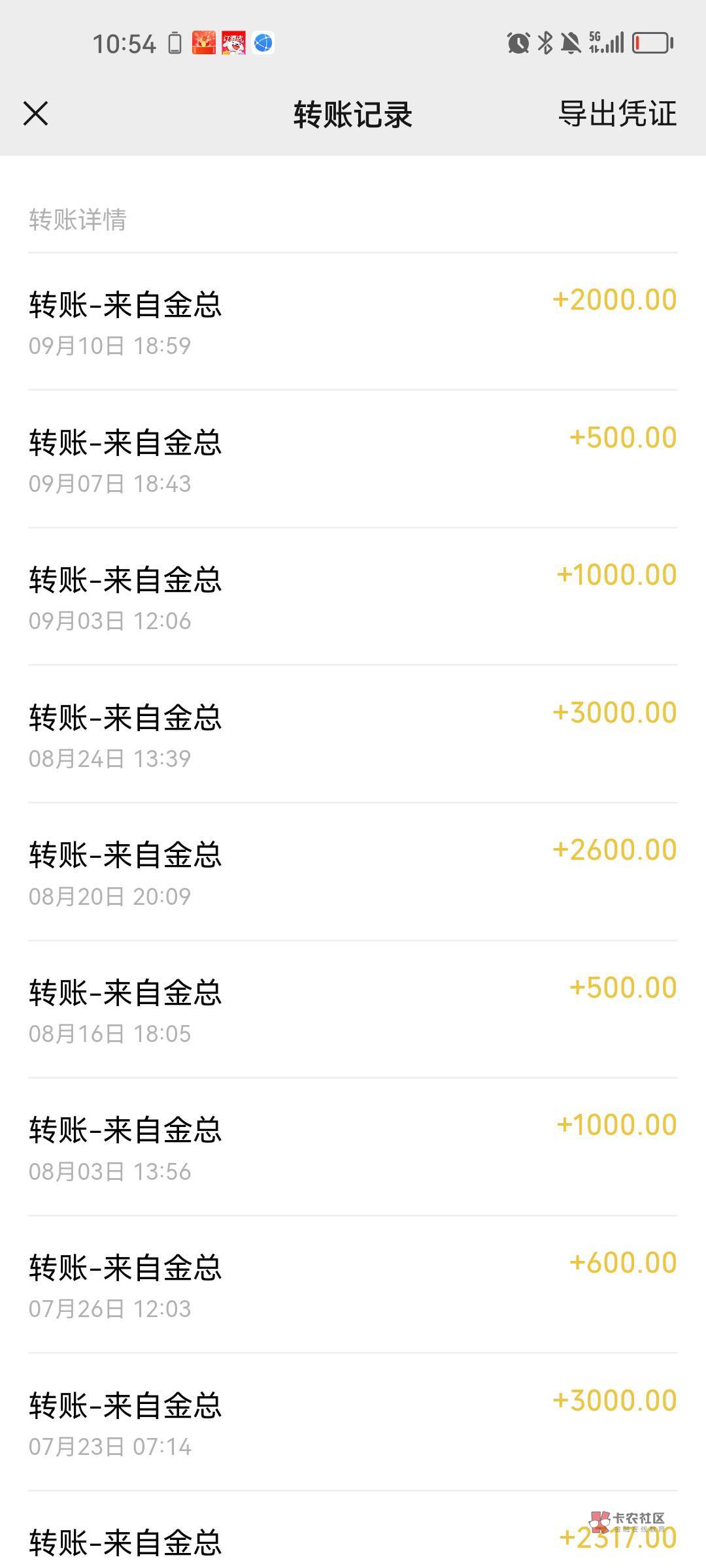This screenshot has width=706, height=1568.
Task: Close the transfer records page
Action: click(36, 114)
